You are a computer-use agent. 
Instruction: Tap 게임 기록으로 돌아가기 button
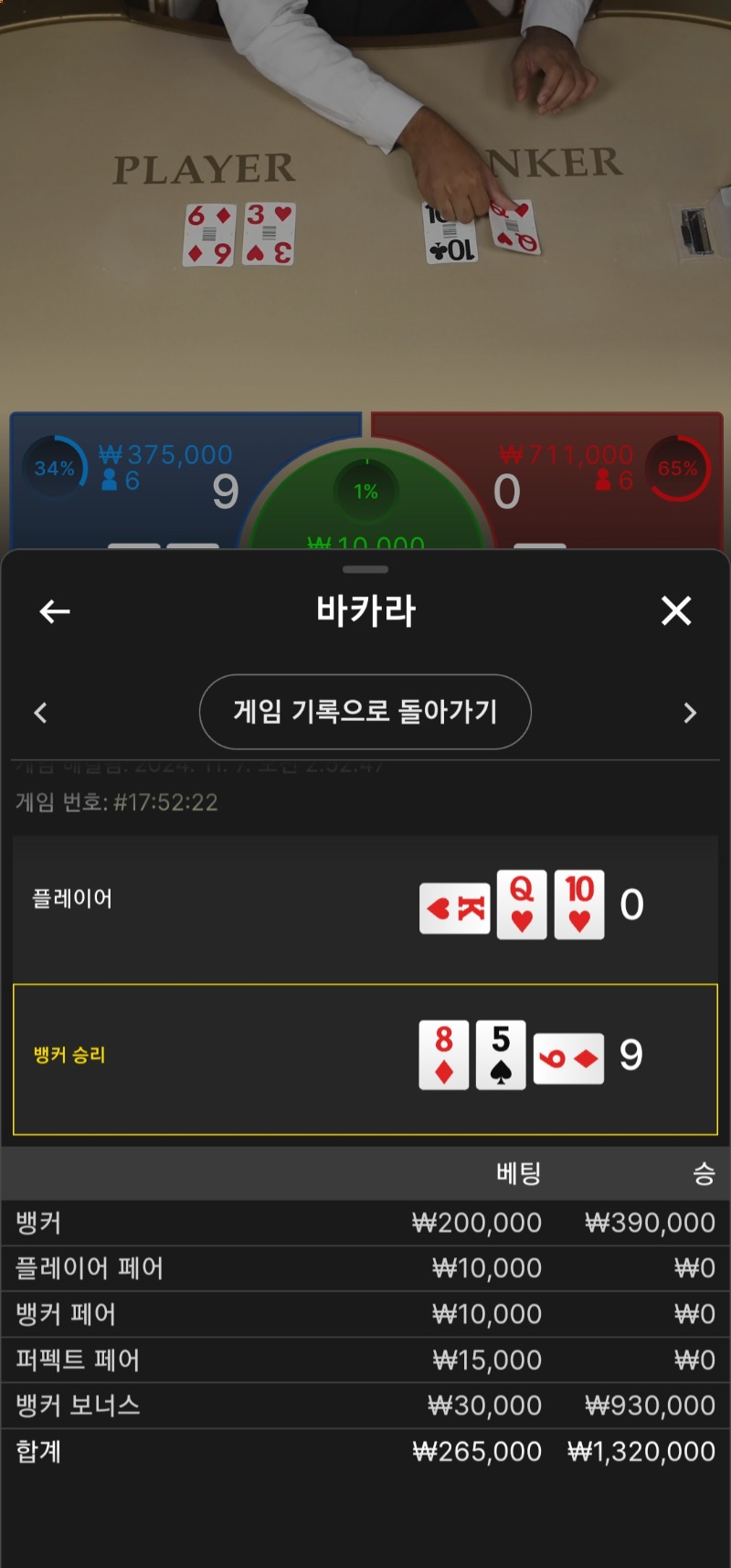point(365,712)
